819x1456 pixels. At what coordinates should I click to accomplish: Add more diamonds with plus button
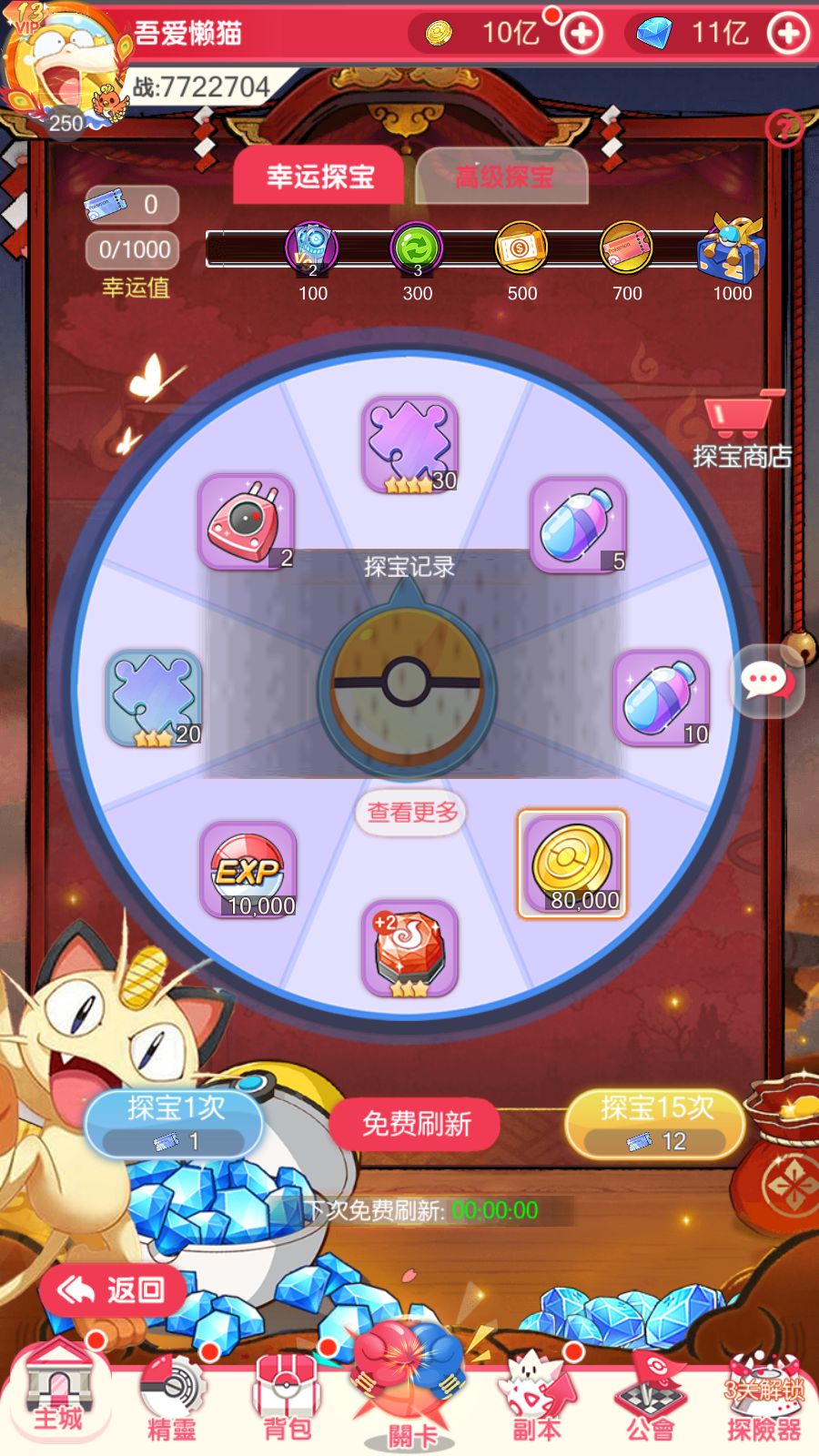pyautogui.click(x=788, y=35)
